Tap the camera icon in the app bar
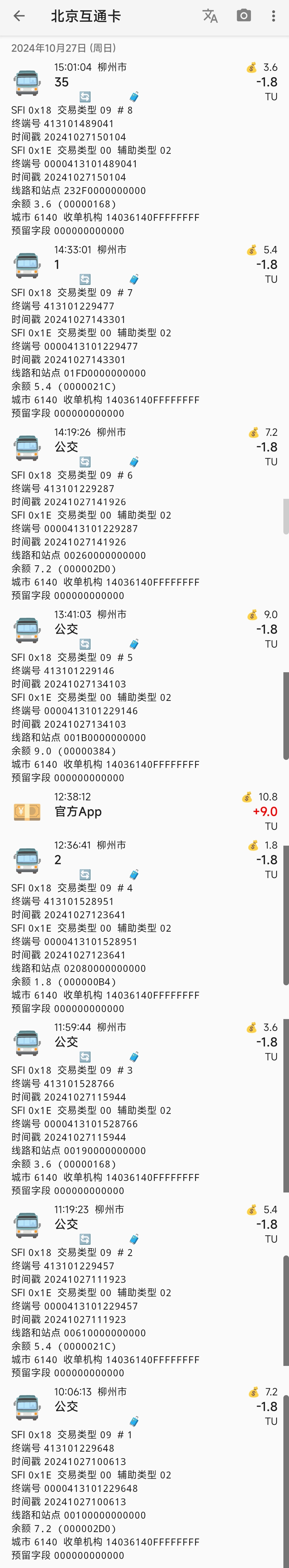This screenshot has width=289, height=1568. [x=244, y=16]
